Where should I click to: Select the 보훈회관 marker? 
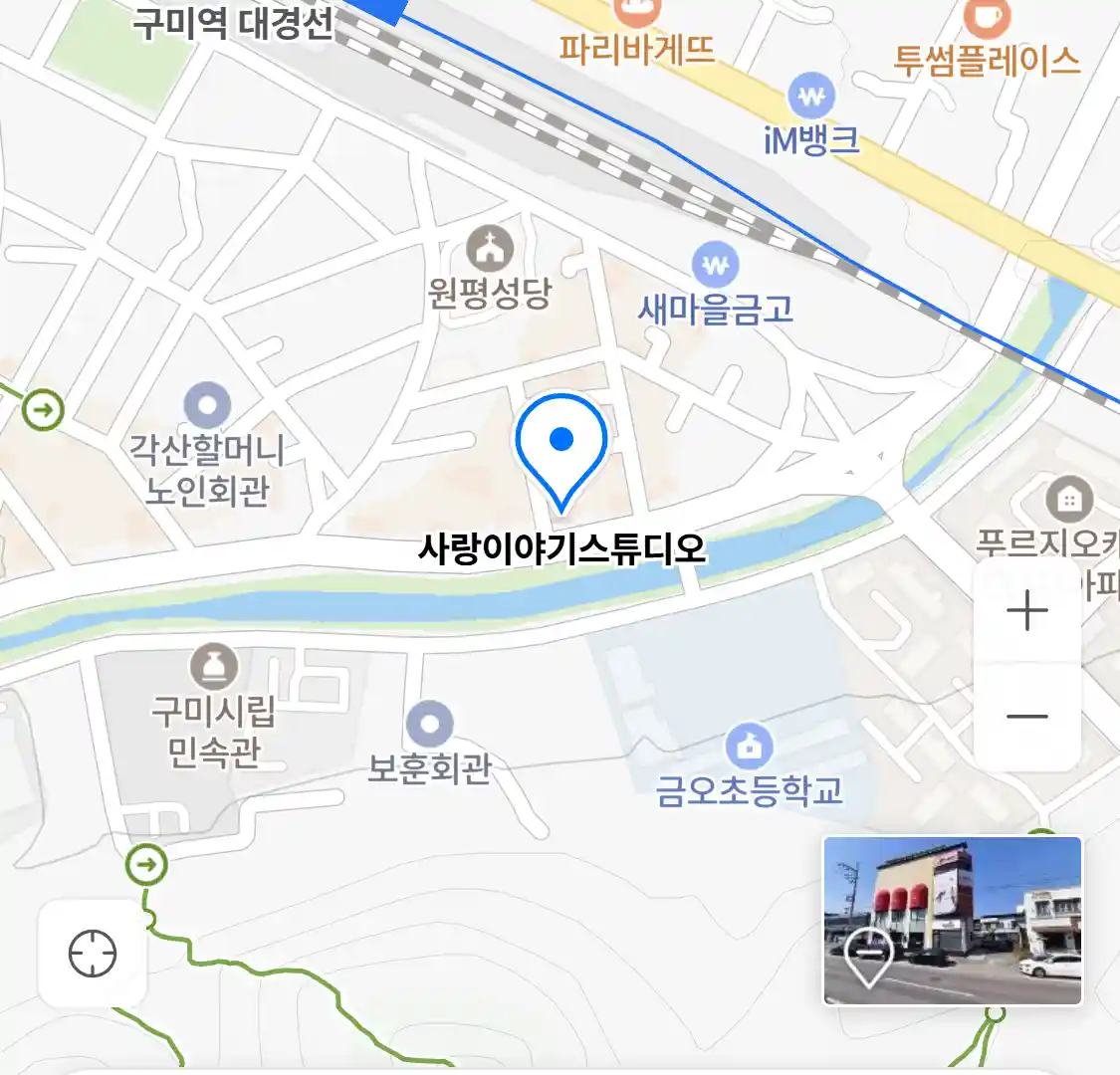tap(430, 725)
